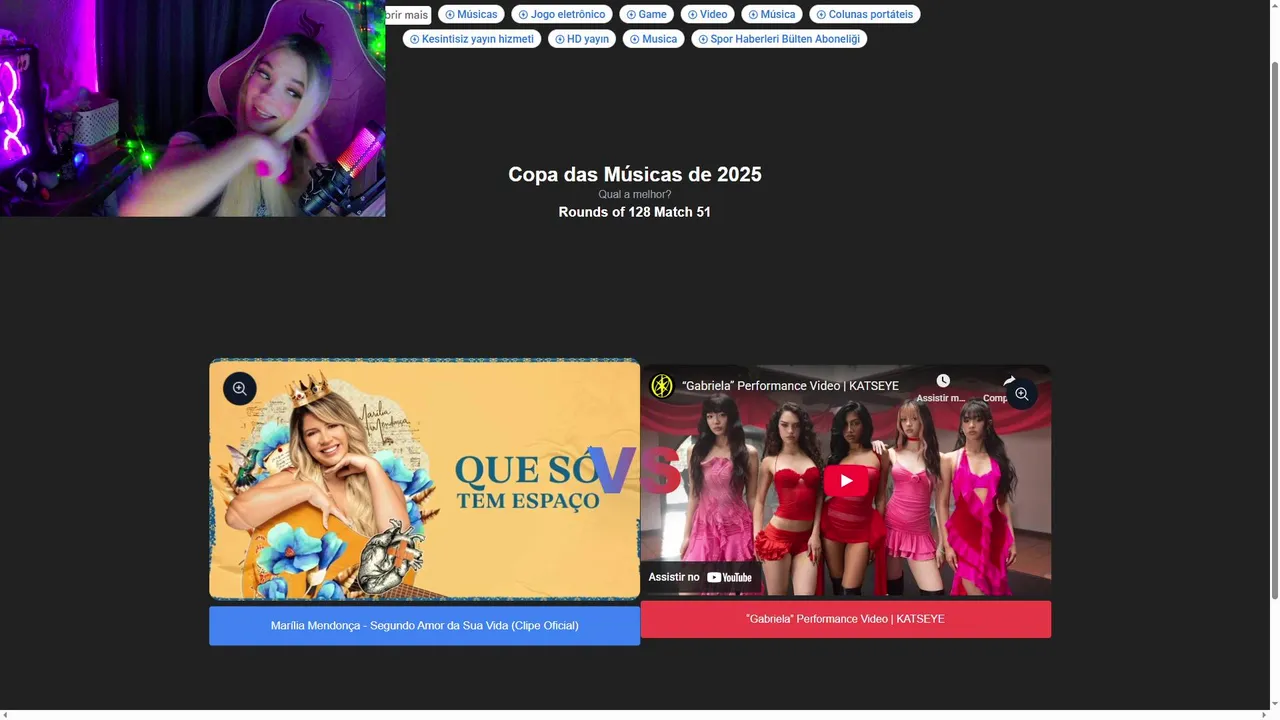The height and width of the screenshot is (720, 1280).
Task: Open Kesintisiz yayın hizmeti chip
Action: (x=472, y=39)
